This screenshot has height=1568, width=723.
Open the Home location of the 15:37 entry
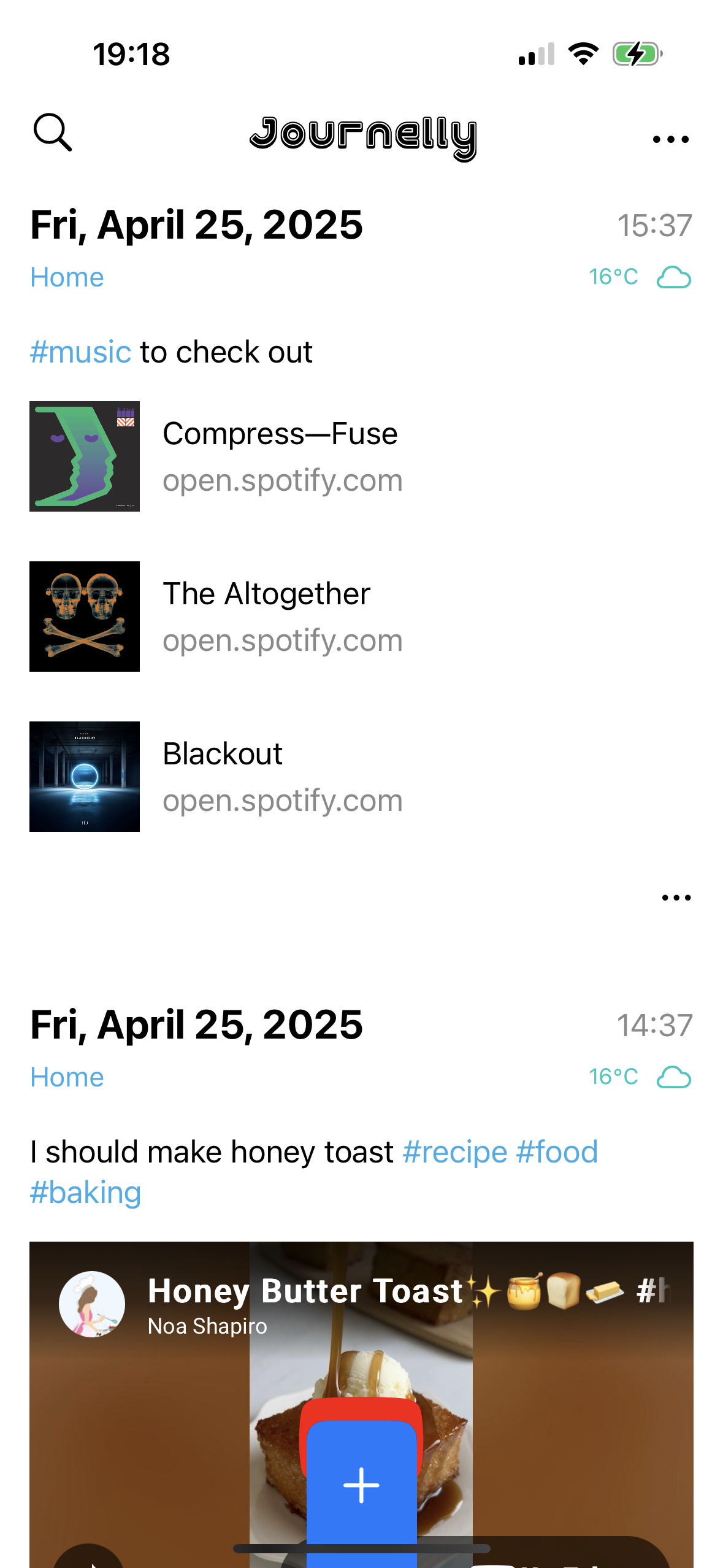coord(67,277)
